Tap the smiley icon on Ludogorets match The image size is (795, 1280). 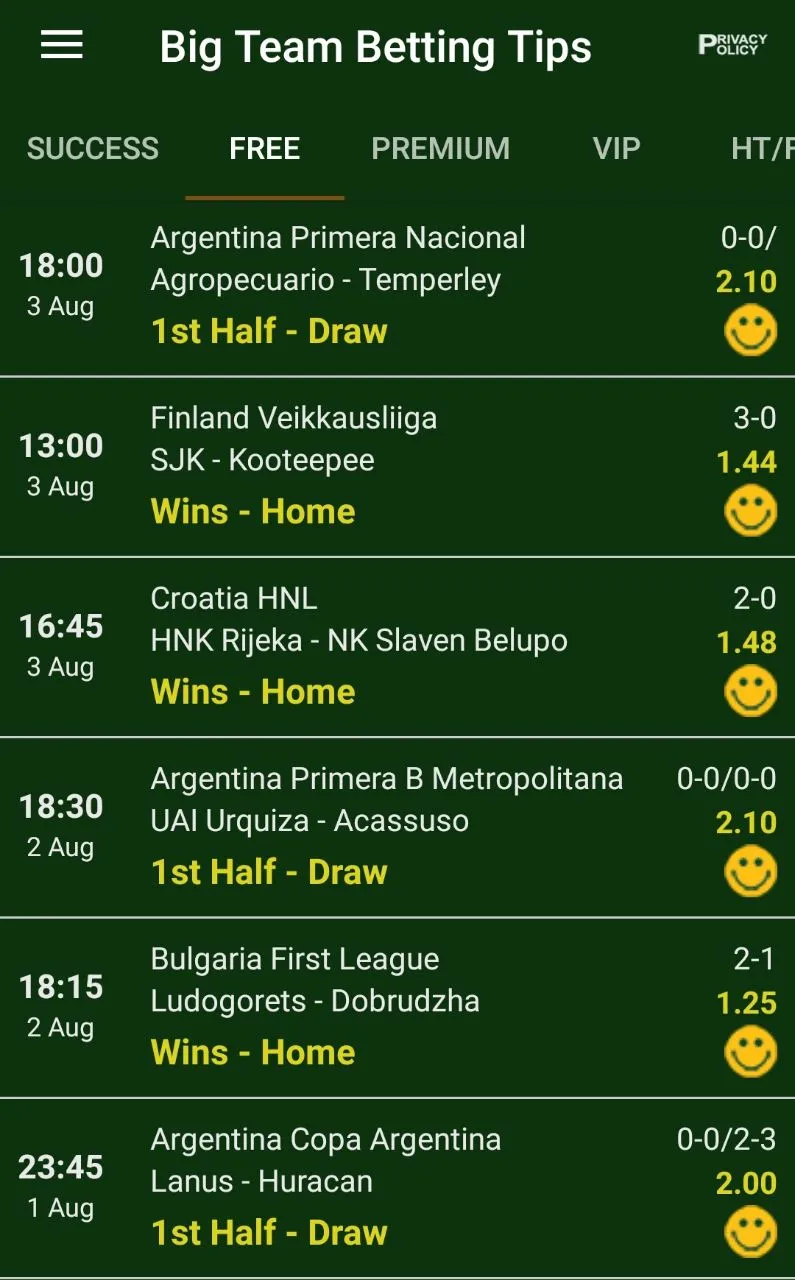750,1053
